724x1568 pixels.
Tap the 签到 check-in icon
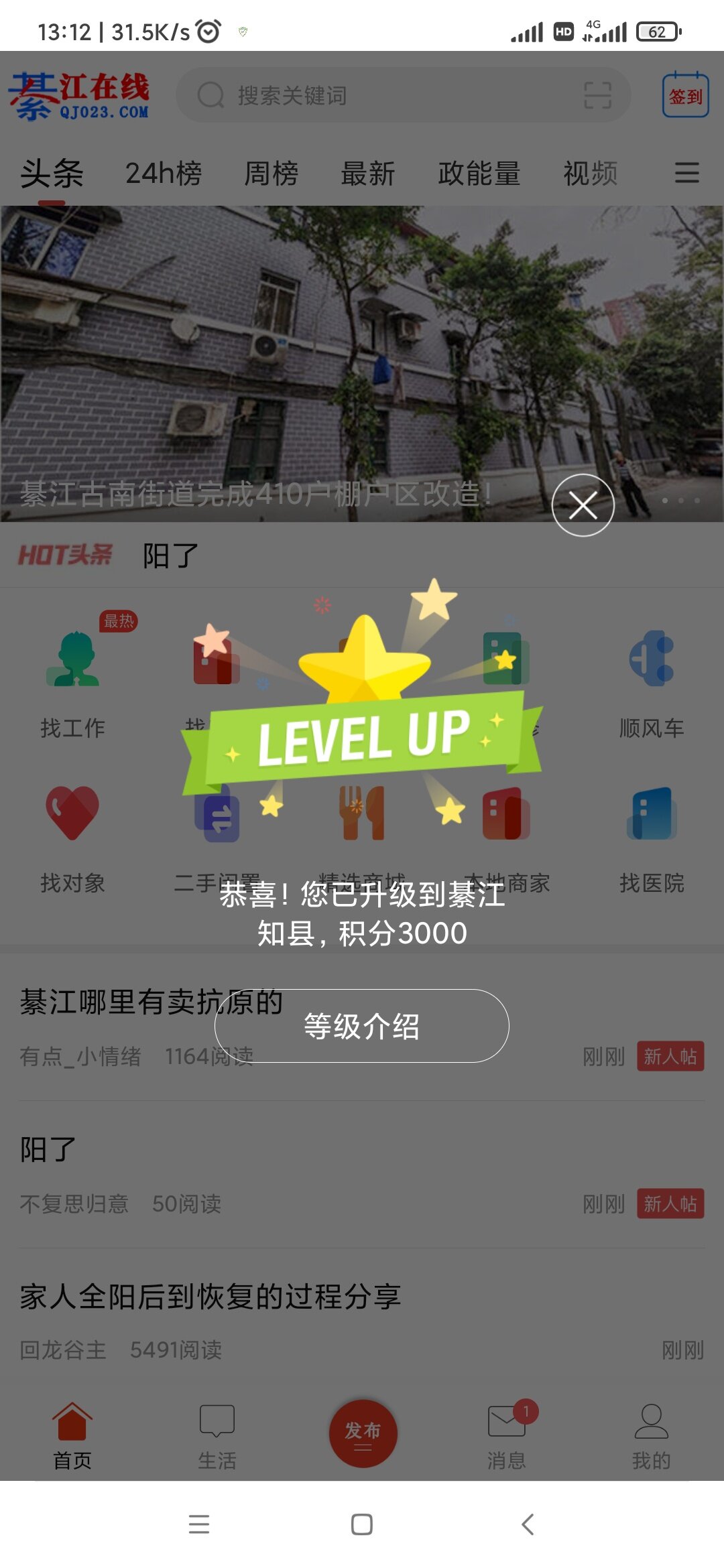coord(685,95)
